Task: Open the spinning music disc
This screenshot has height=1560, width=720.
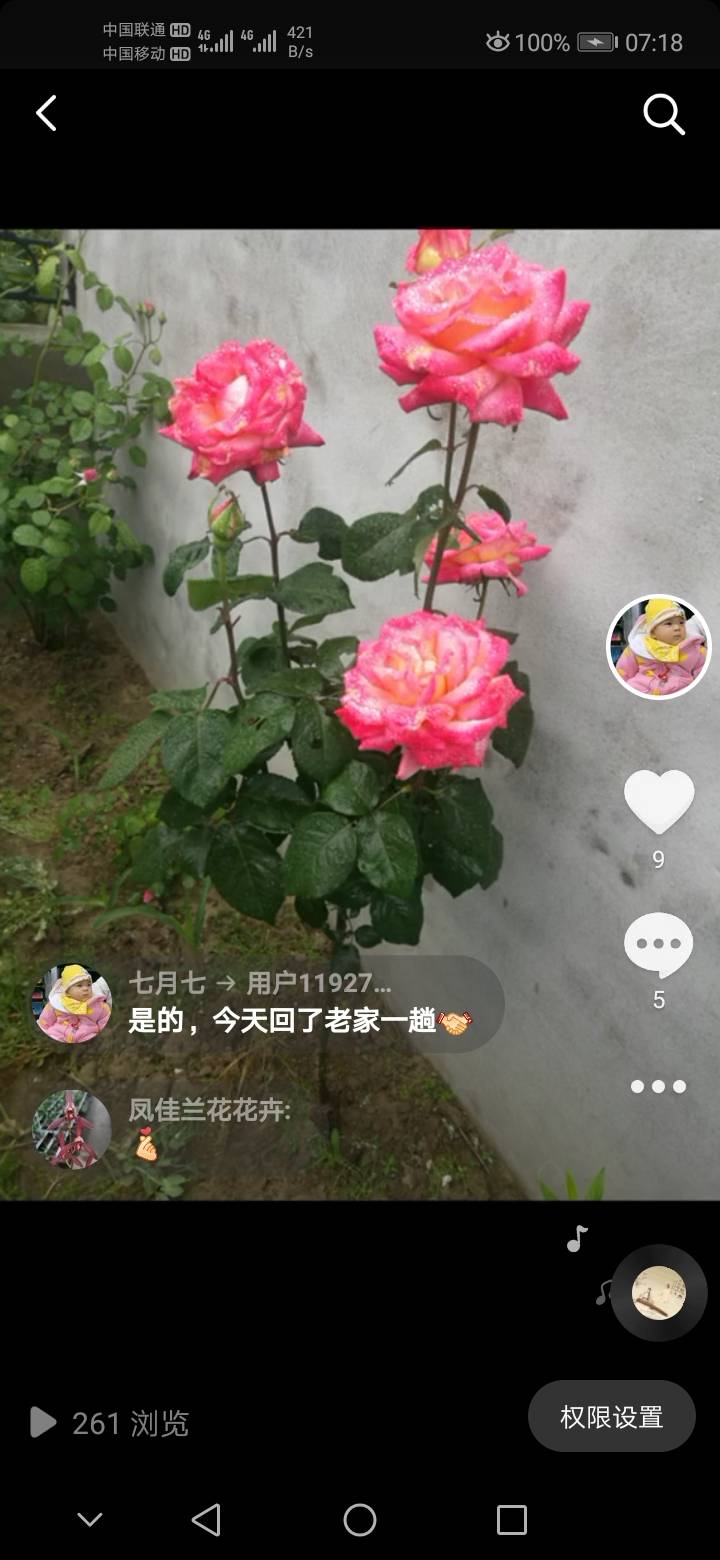Action: click(x=659, y=1292)
